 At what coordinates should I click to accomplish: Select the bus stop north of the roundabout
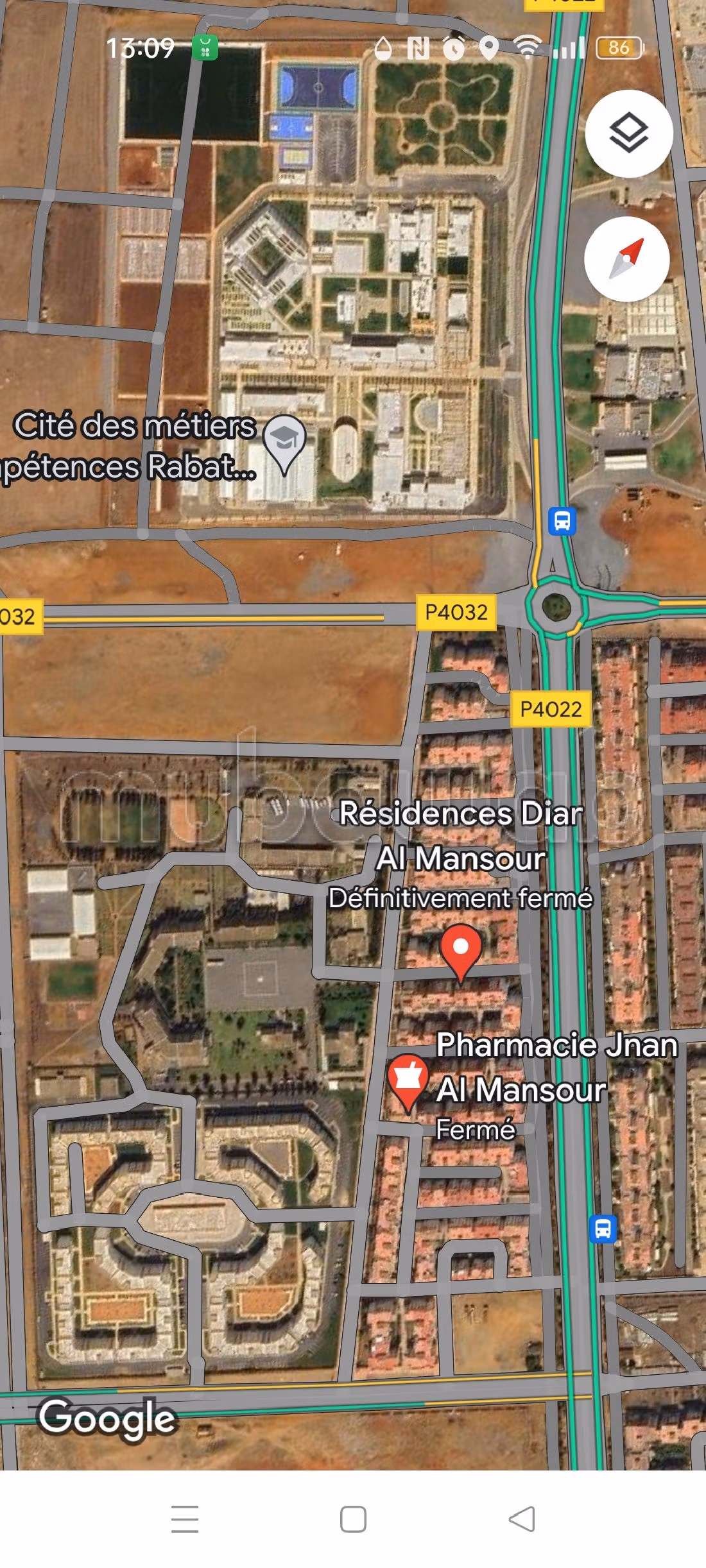562,521
